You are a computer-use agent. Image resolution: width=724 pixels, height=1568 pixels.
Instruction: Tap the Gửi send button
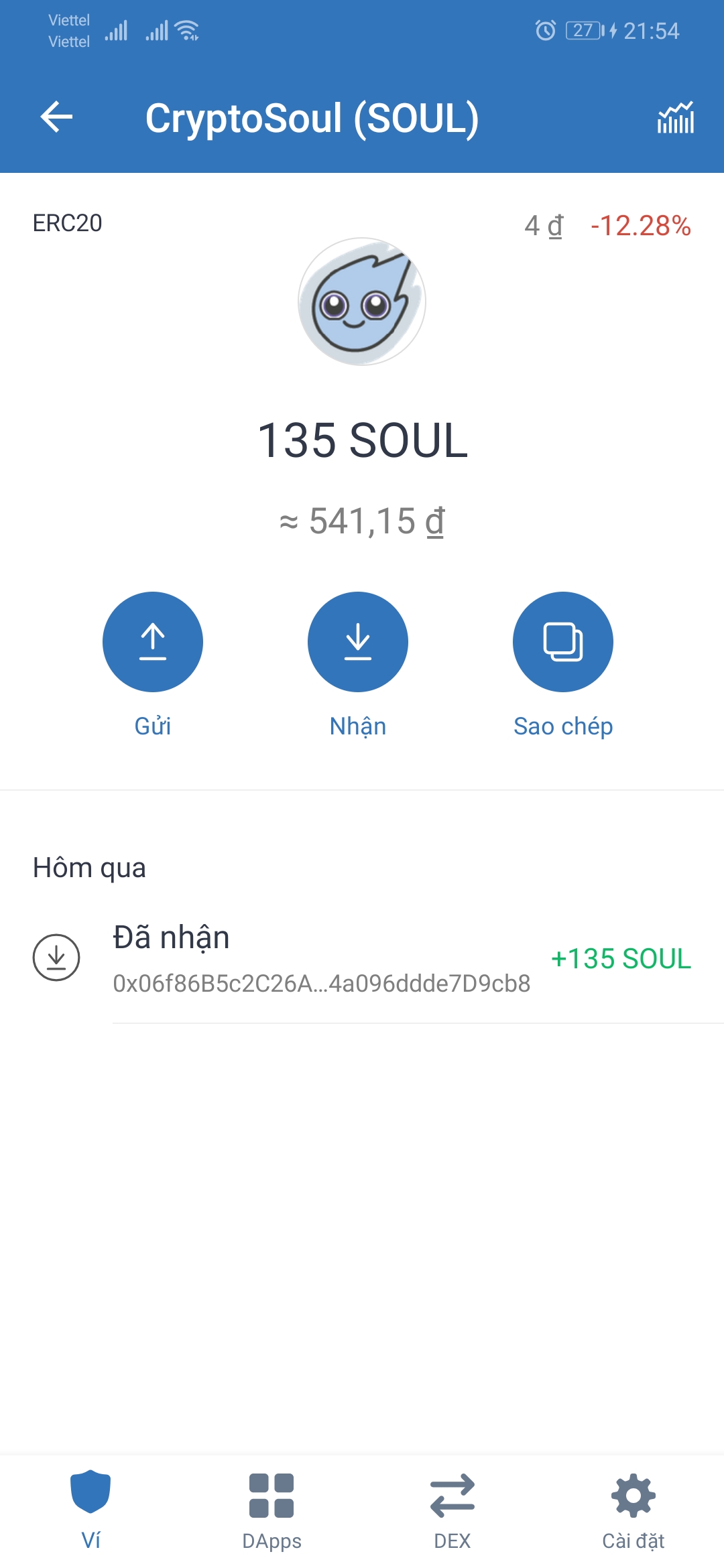[x=153, y=642]
